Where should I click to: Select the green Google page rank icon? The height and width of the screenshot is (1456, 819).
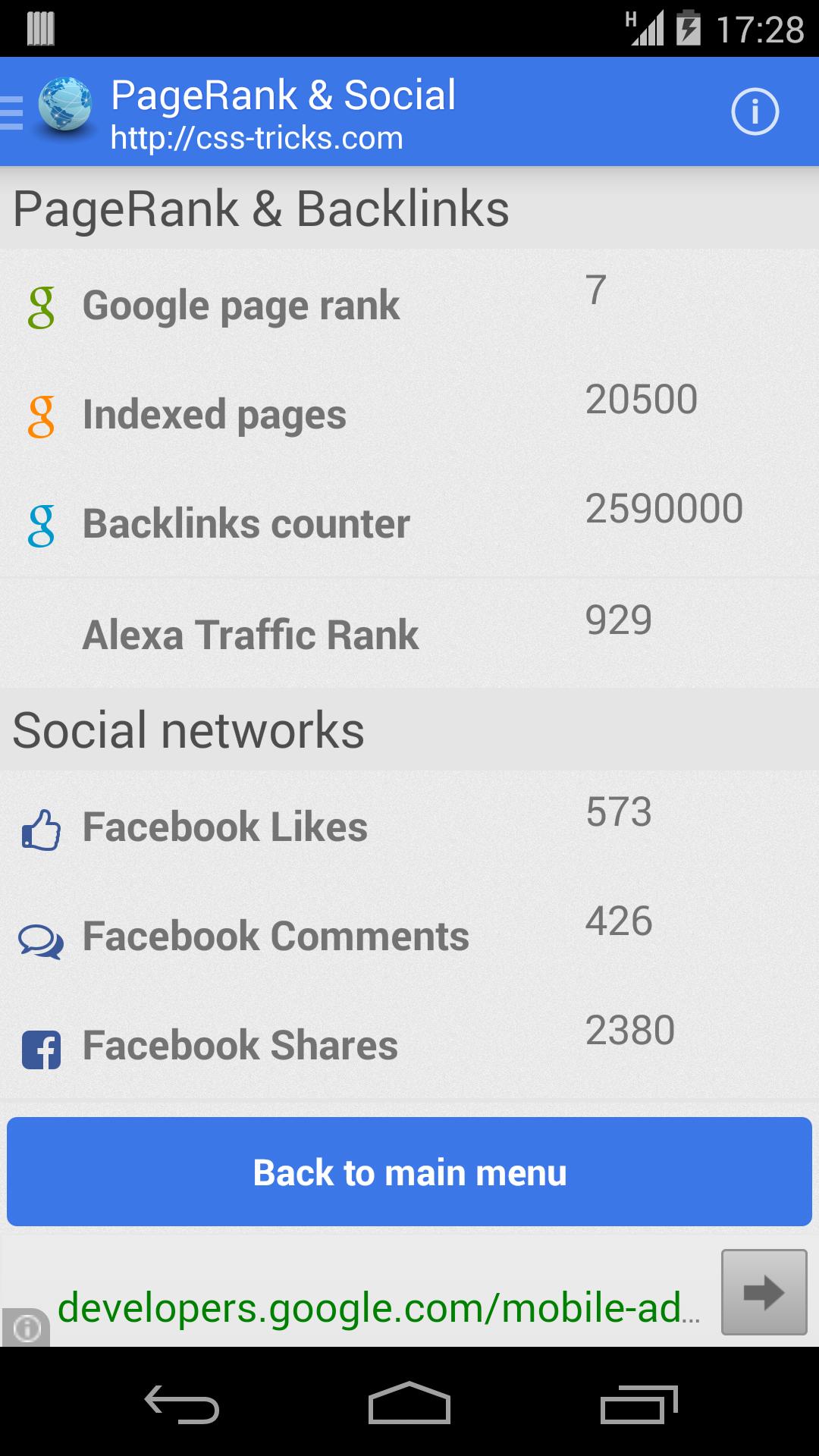coord(42,306)
